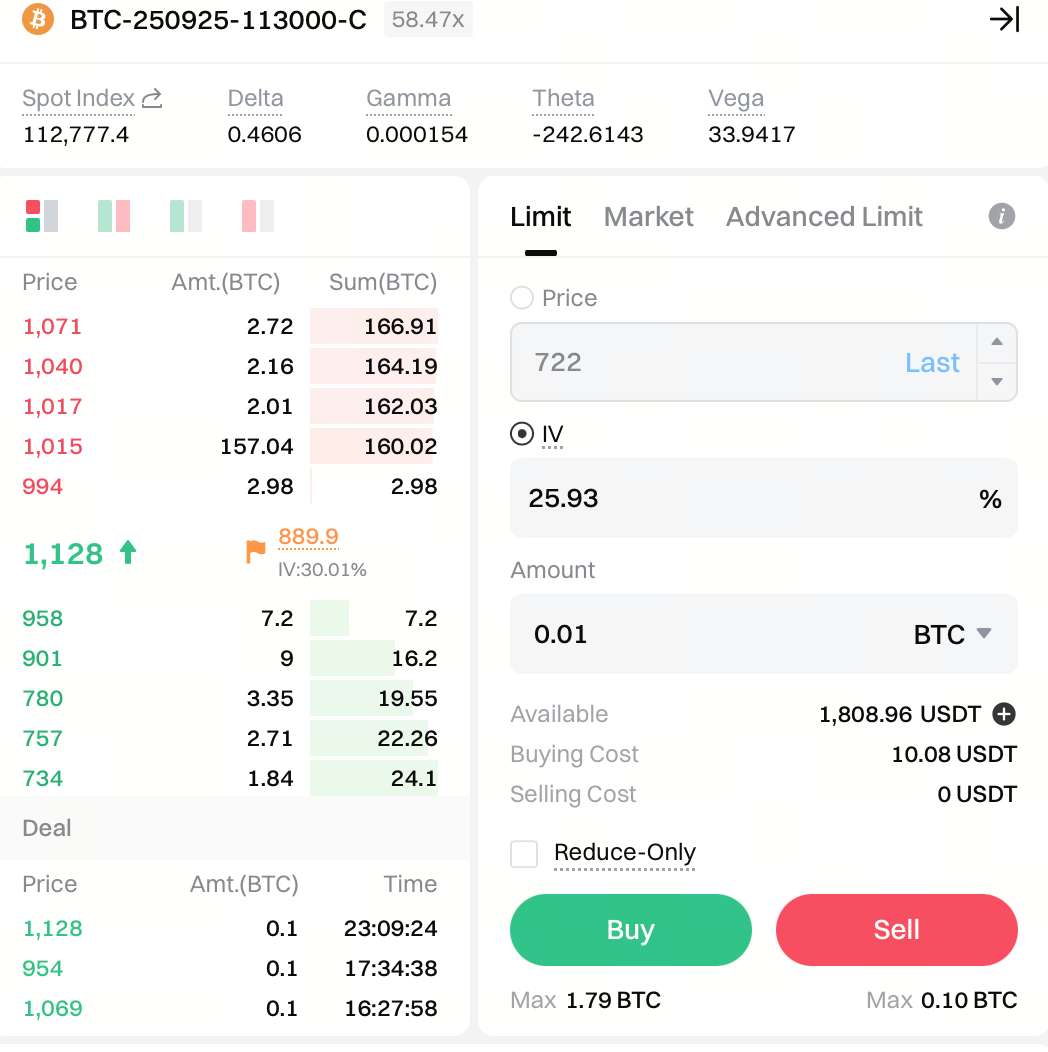Edit the IV percentage field
The height and width of the screenshot is (1052, 1048).
[x=740, y=498]
